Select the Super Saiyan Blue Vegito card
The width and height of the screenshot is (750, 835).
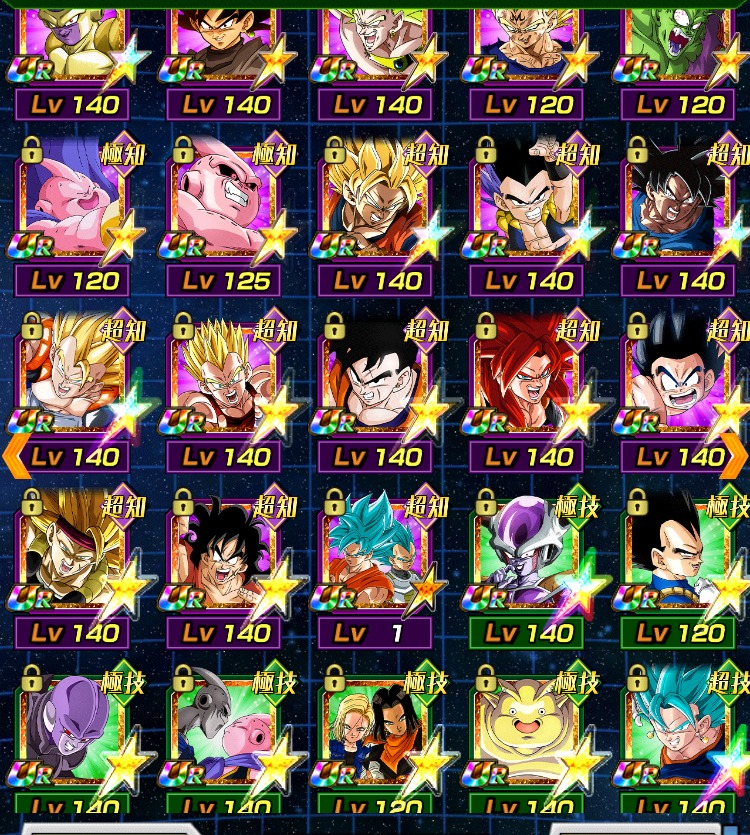[680, 735]
